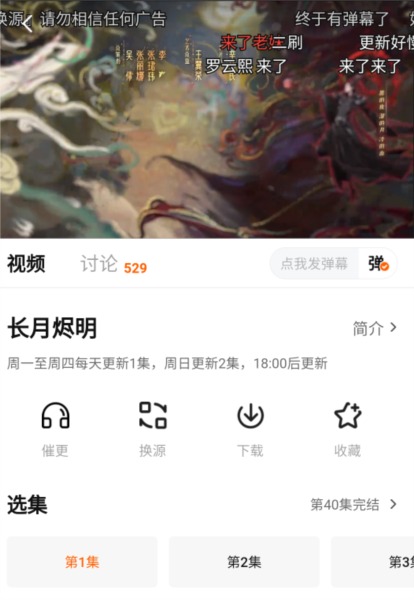Screen dimensions: 414x600
Task: Expand the full episode list 第40集完结
Action: point(354,504)
